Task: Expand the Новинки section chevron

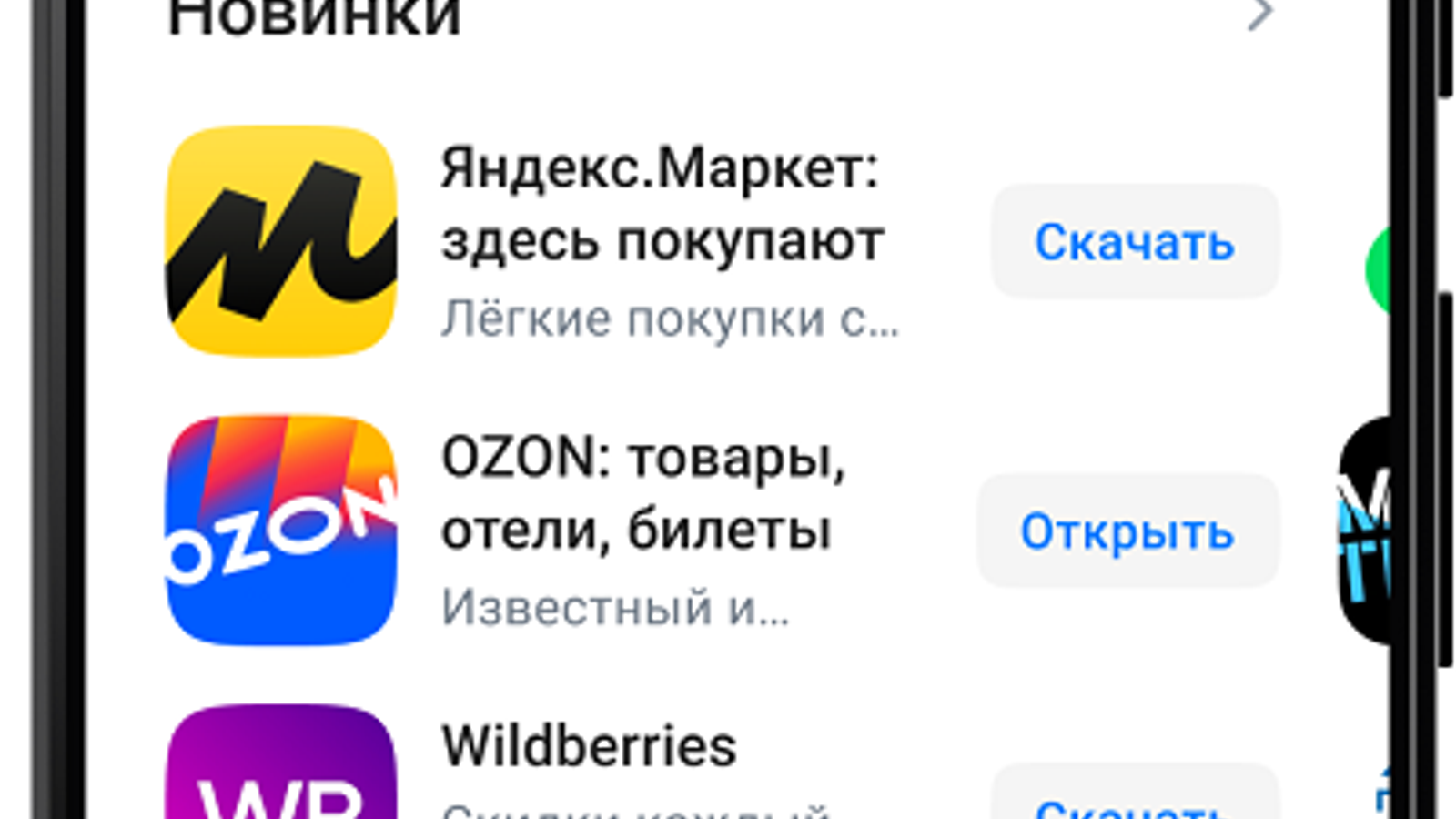Action: pyautogui.click(x=1259, y=15)
